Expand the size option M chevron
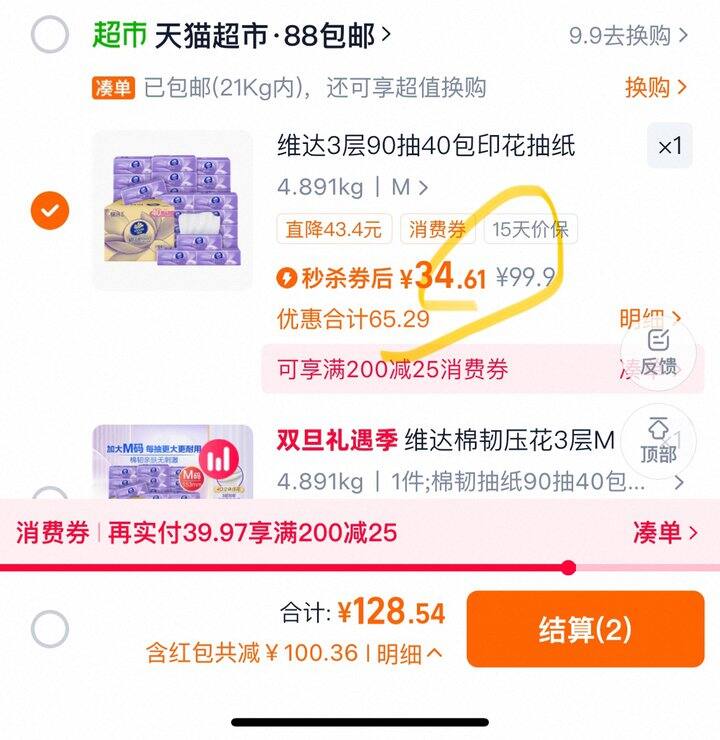 420,186
